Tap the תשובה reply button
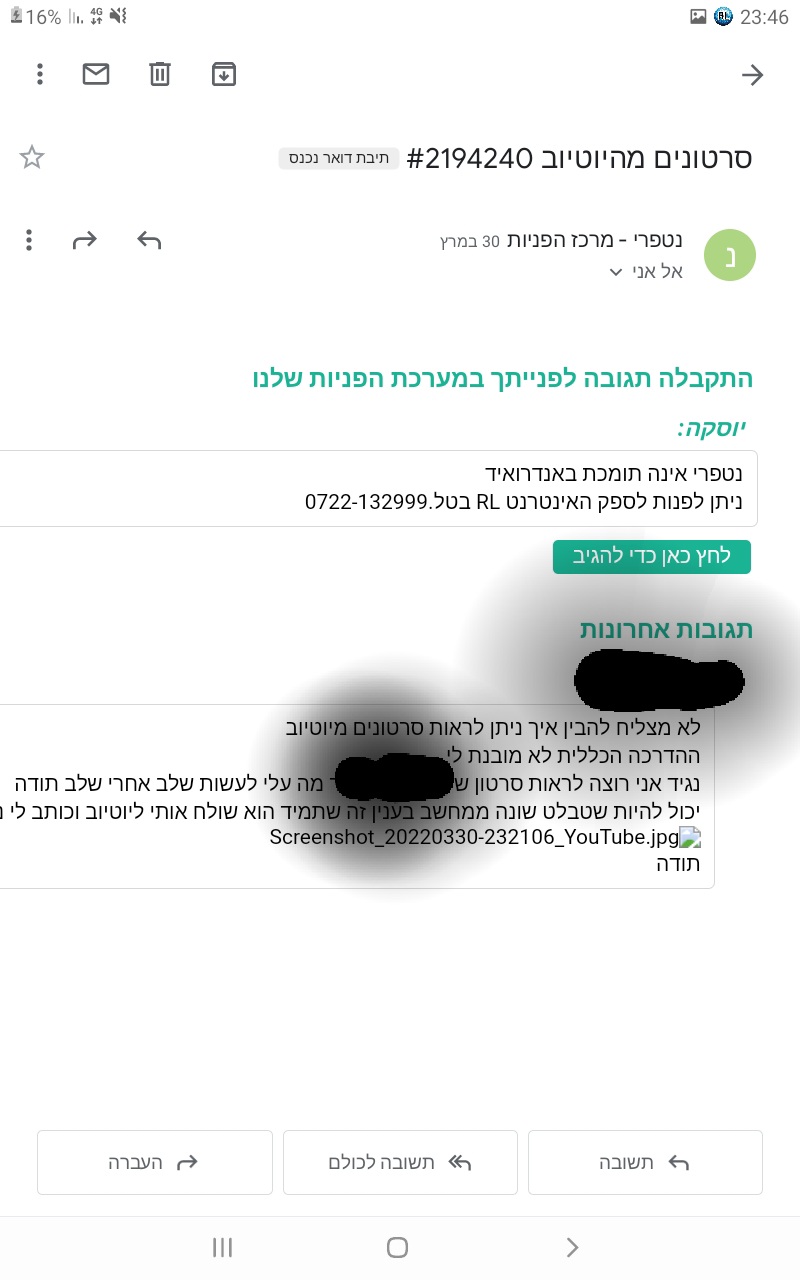This screenshot has width=800, height=1280. click(x=645, y=1162)
